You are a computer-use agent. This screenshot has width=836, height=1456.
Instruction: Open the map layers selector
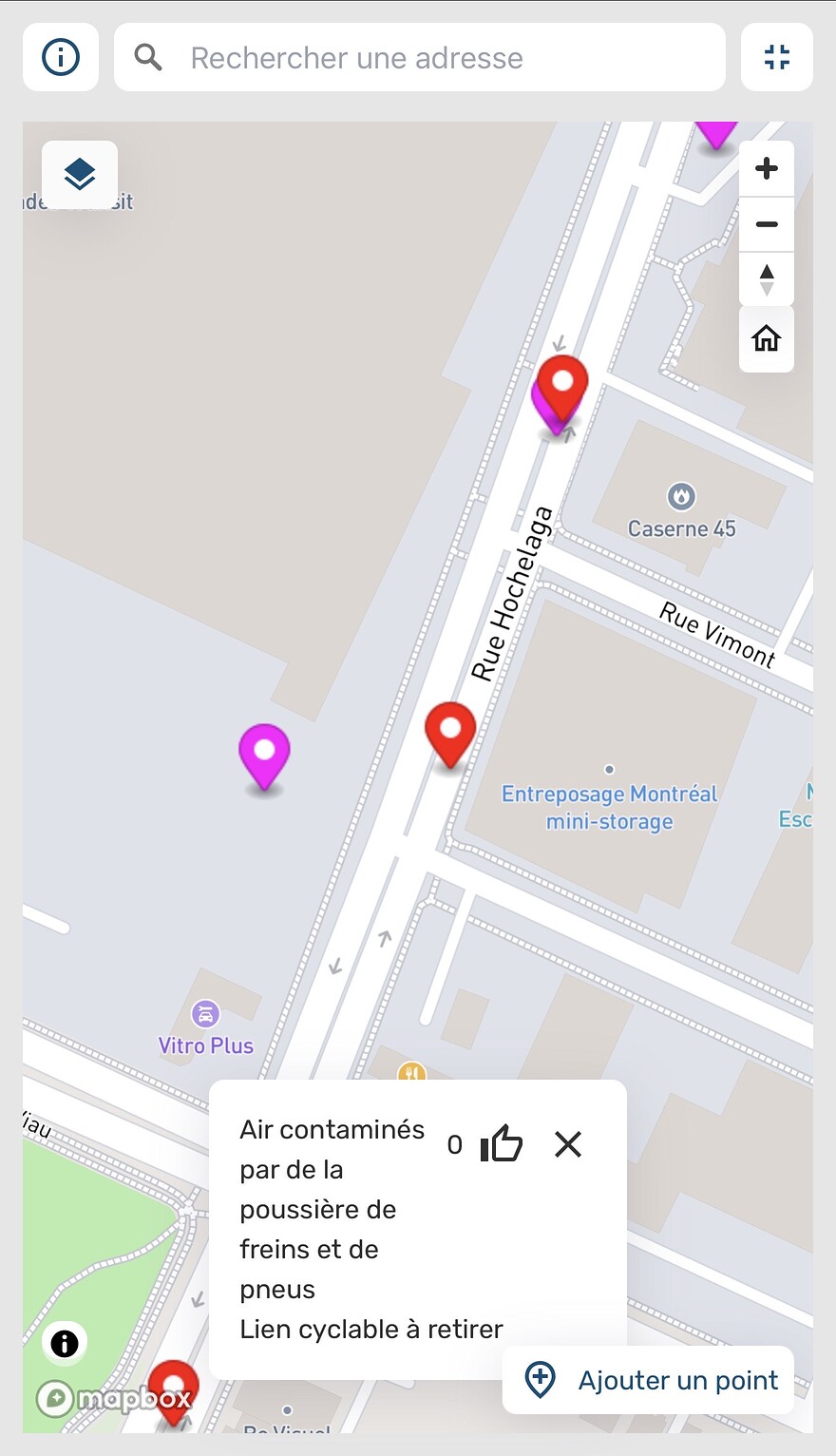click(80, 175)
